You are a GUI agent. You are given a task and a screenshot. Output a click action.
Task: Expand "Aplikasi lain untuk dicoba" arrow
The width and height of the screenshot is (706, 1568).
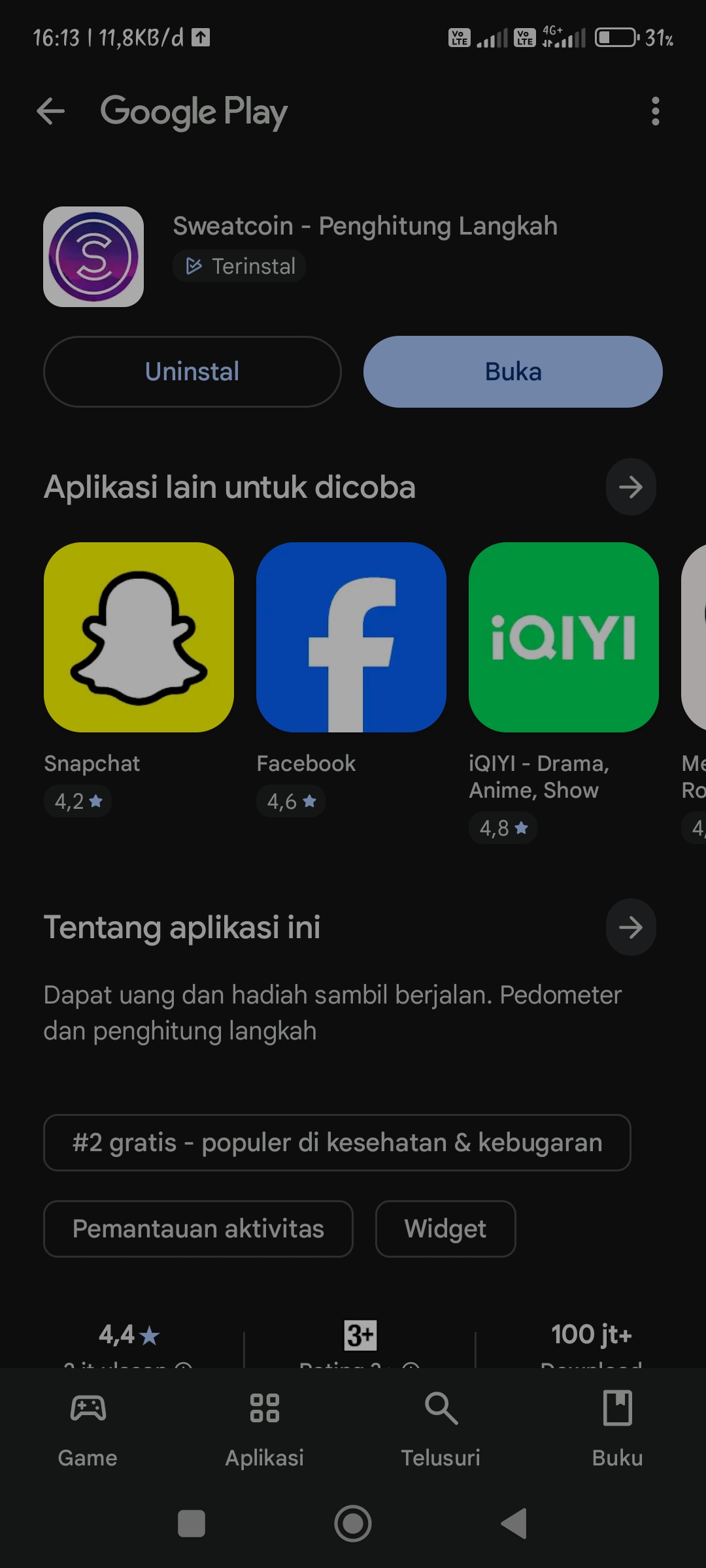click(x=631, y=487)
